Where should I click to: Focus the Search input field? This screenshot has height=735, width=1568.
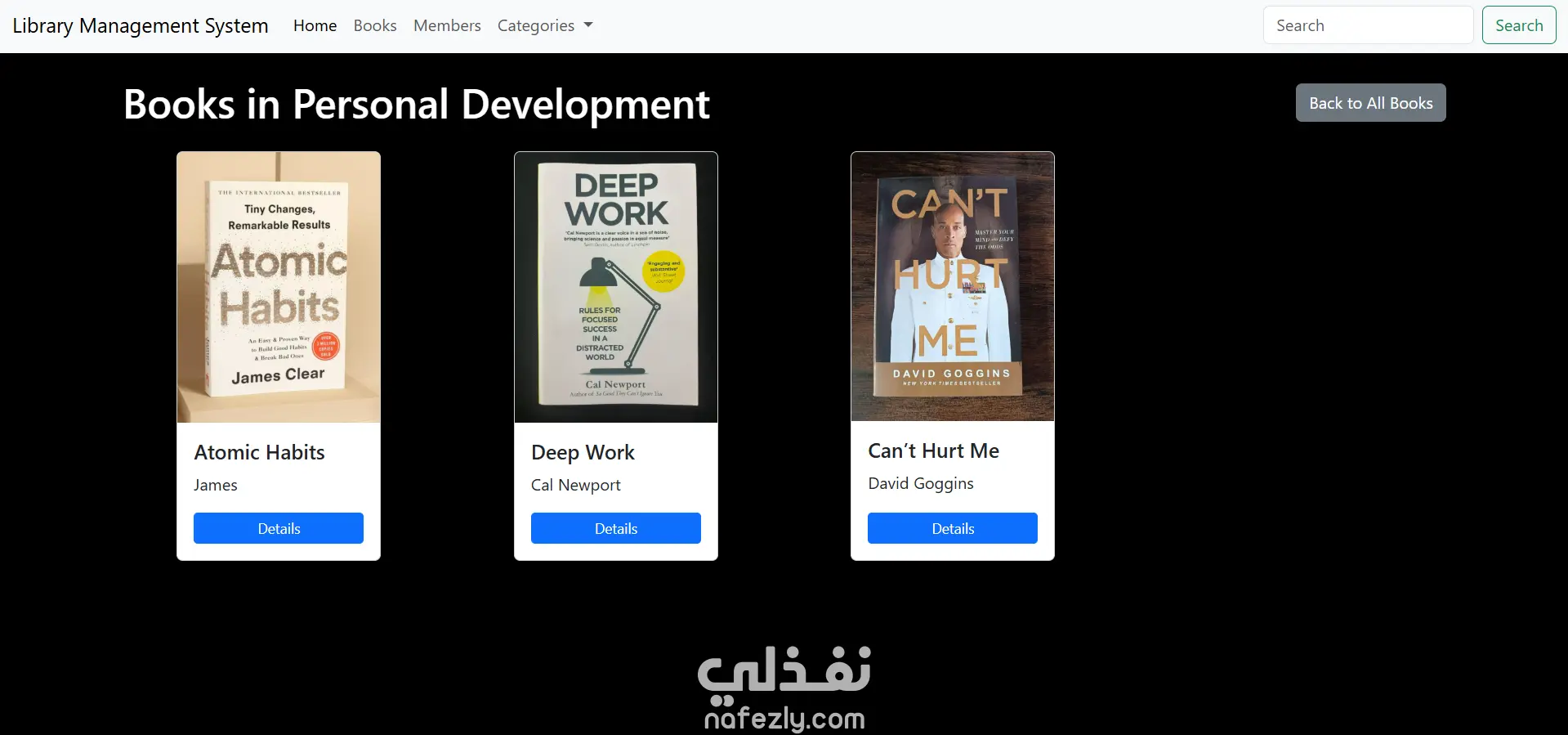1367,25
